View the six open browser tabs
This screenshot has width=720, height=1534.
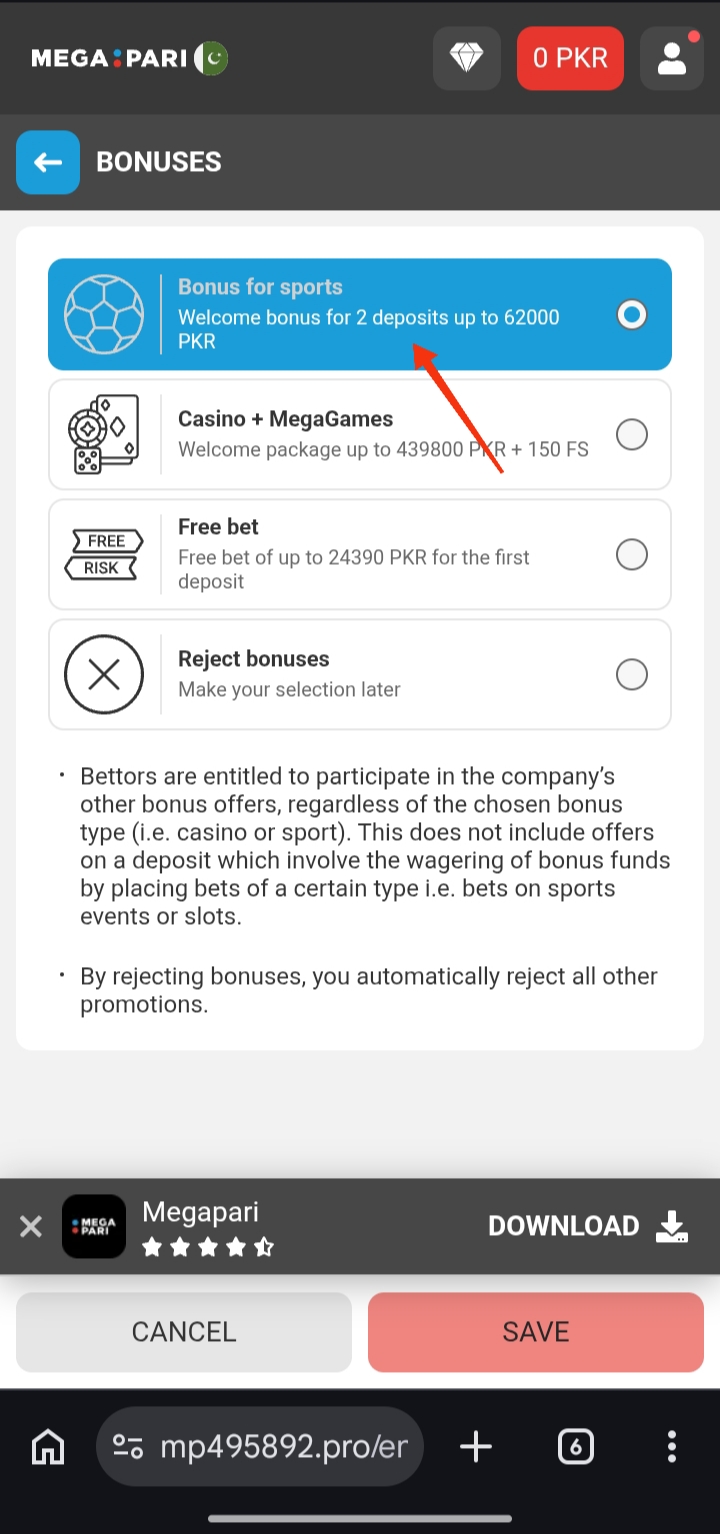click(575, 1447)
